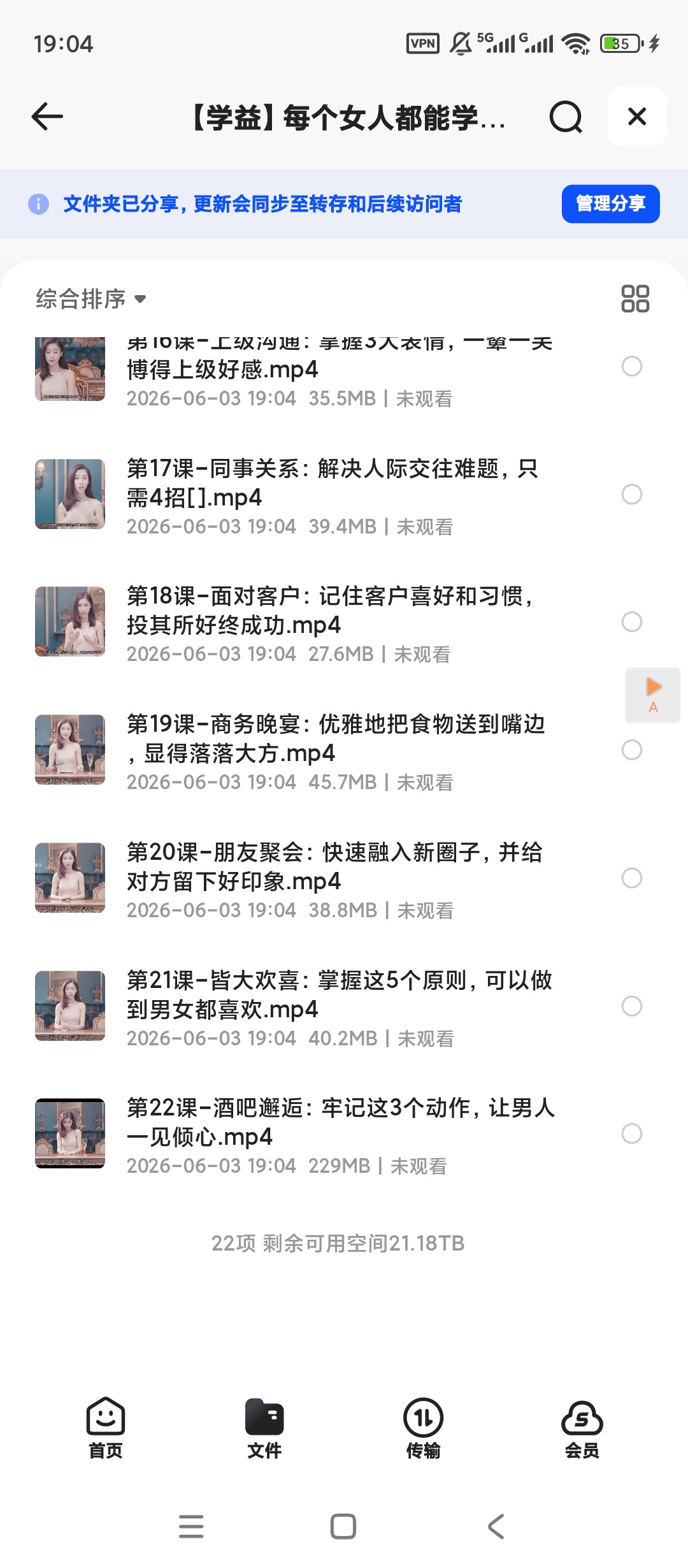Image resolution: width=688 pixels, height=1568 pixels.
Task: Tap the 管理分享 button
Action: point(610,204)
